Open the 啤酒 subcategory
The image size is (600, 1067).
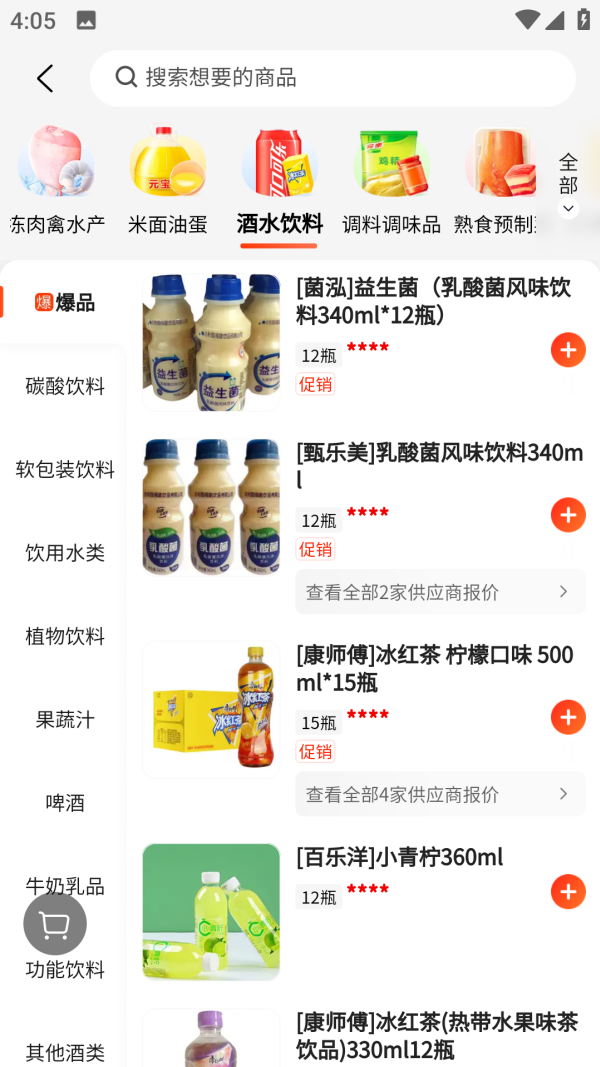tap(65, 803)
